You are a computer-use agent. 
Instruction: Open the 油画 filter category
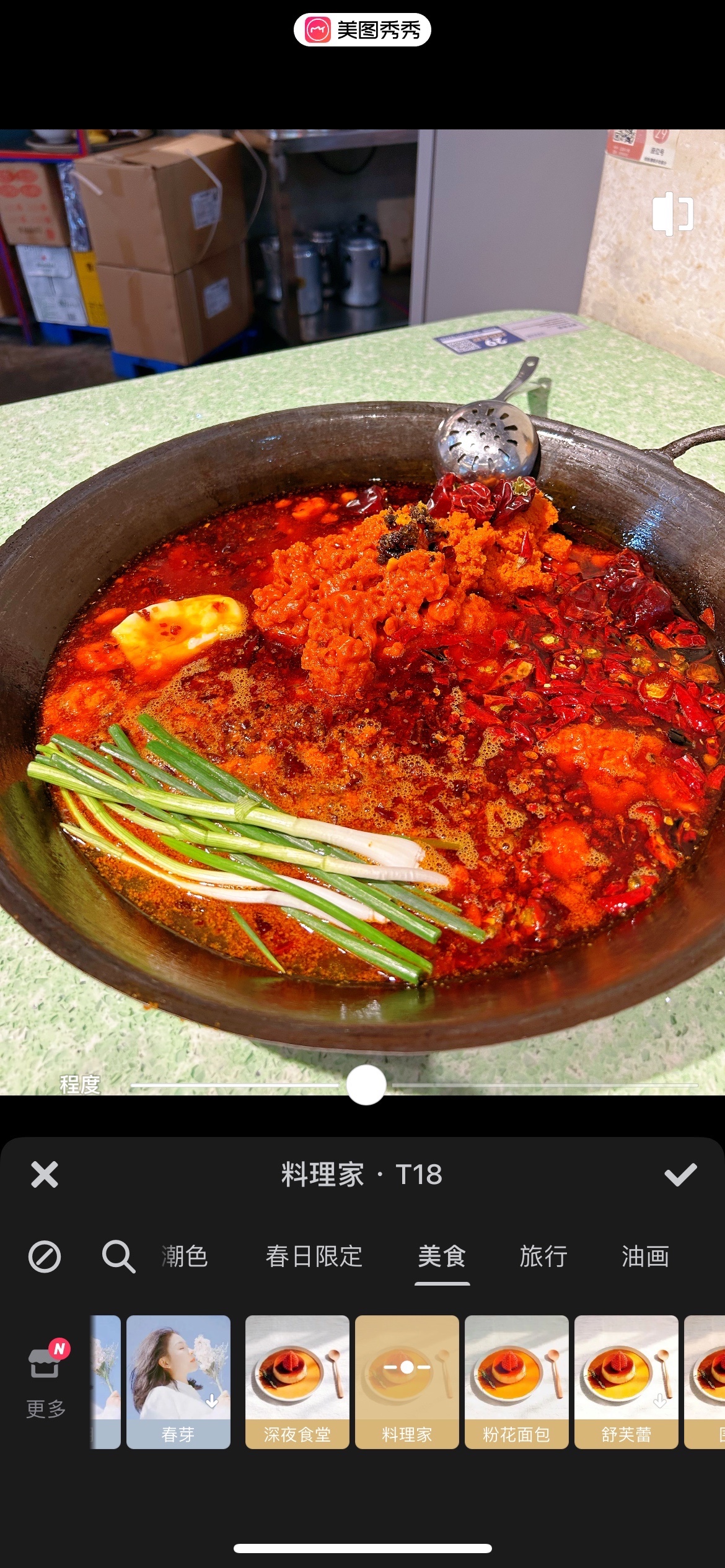(645, 1257)
